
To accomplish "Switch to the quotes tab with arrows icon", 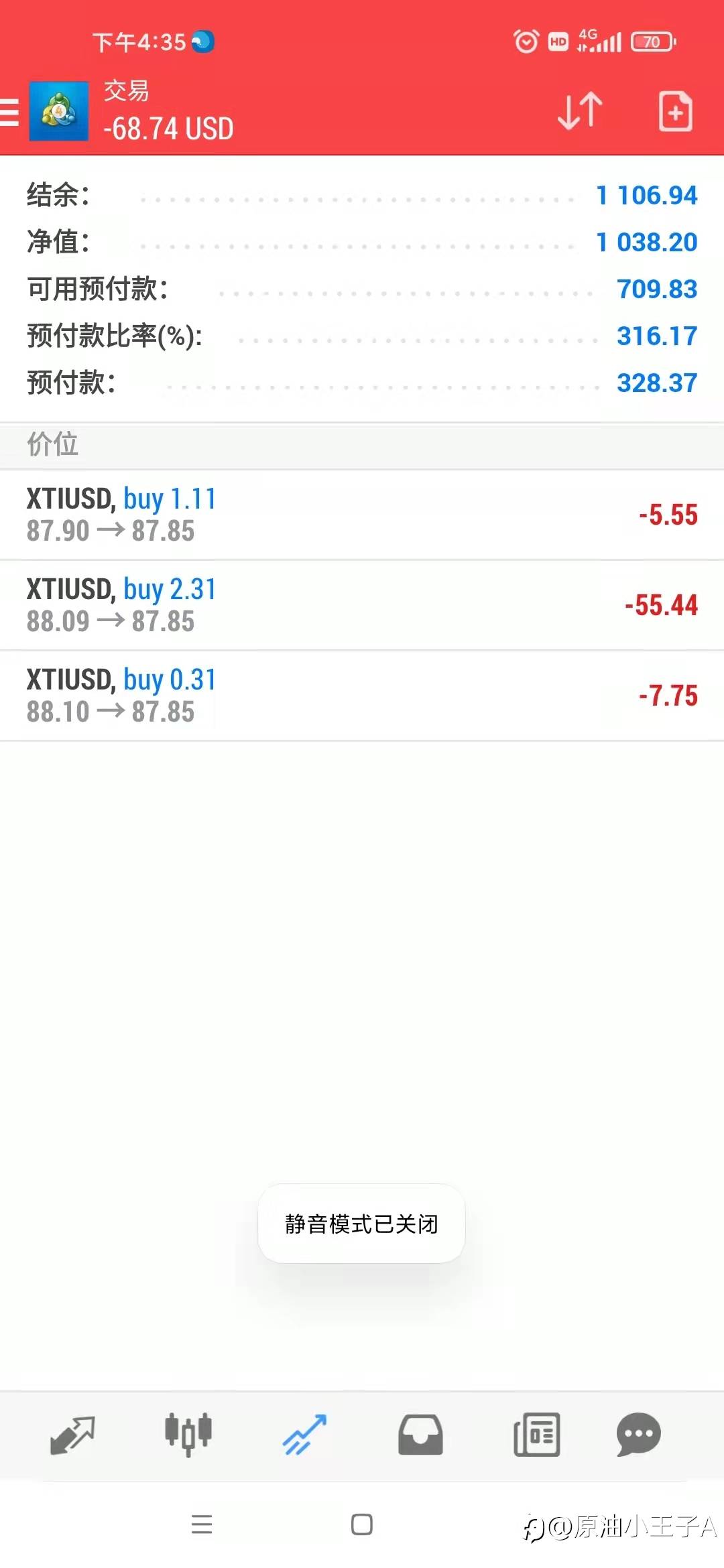I will point(72,1435).
